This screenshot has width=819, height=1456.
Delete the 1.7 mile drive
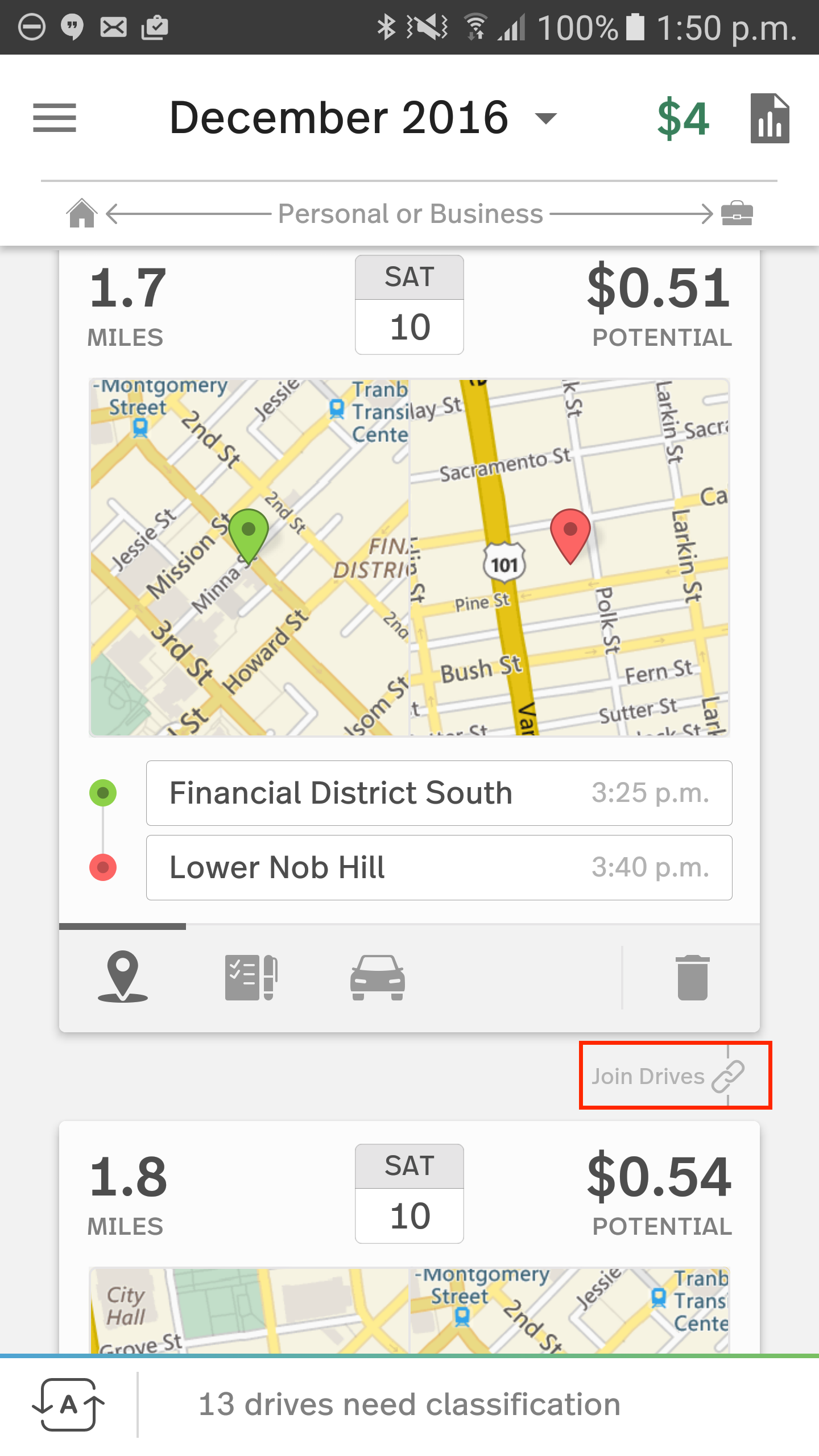pyautogui.click(x=692, y=977)
